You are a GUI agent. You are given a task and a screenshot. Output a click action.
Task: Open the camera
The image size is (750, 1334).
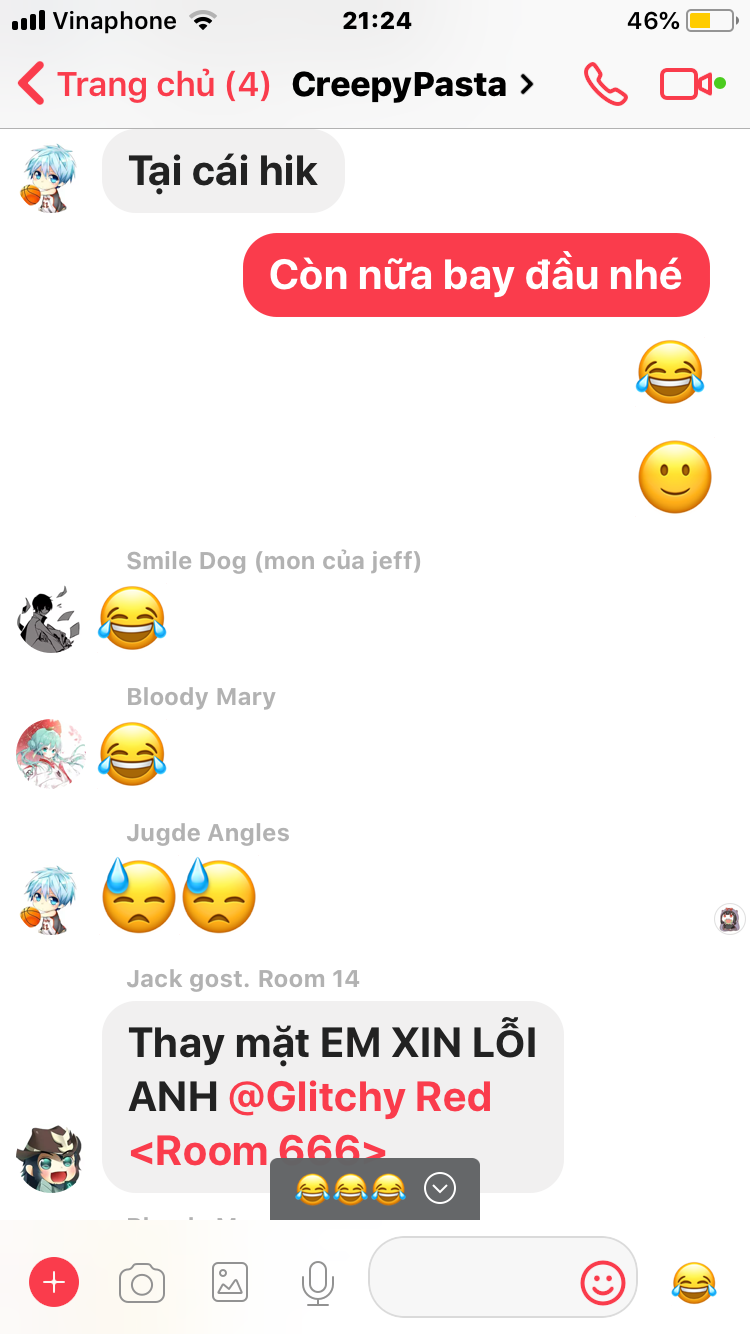pyautogui.click(x=142, y=1282)
